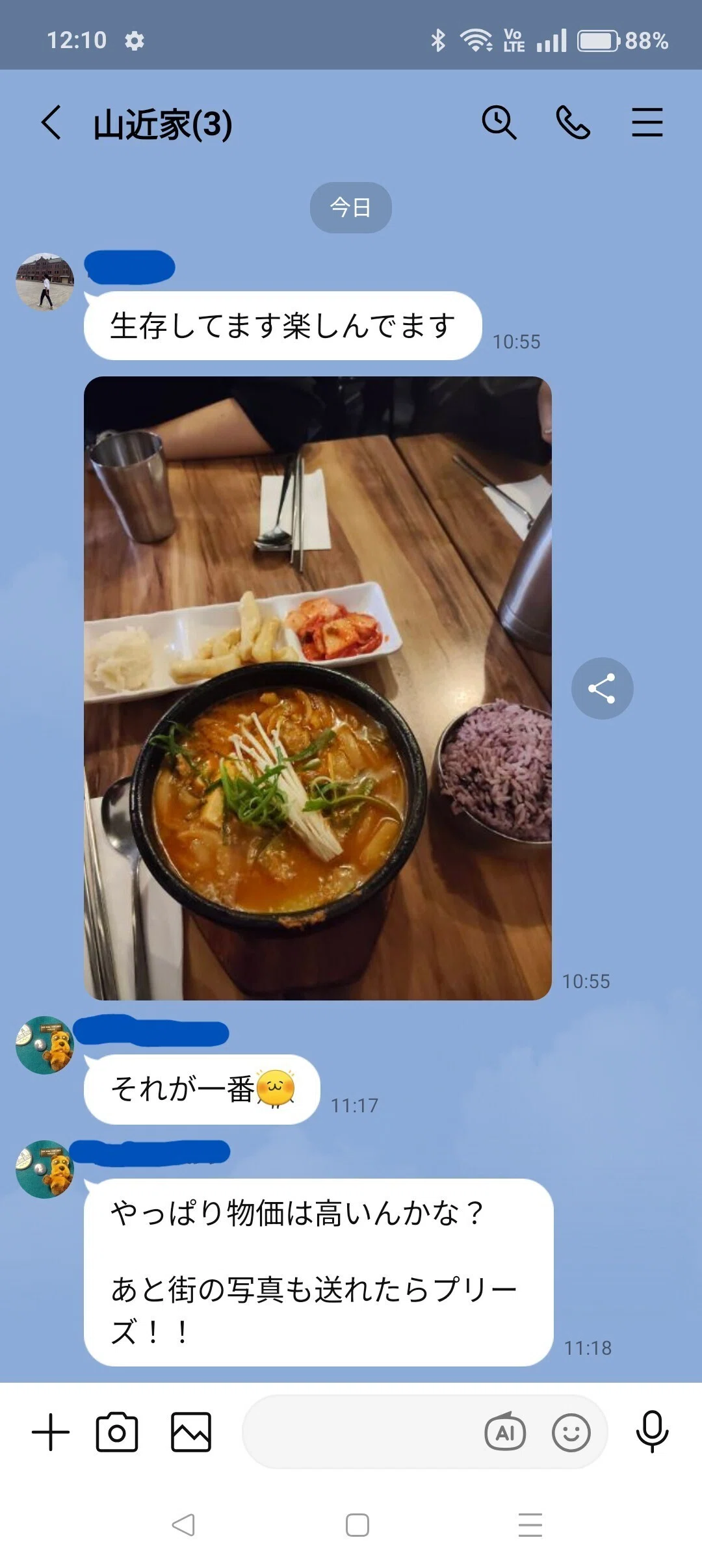Open the food photo sent at 10:55

(318, 688)
